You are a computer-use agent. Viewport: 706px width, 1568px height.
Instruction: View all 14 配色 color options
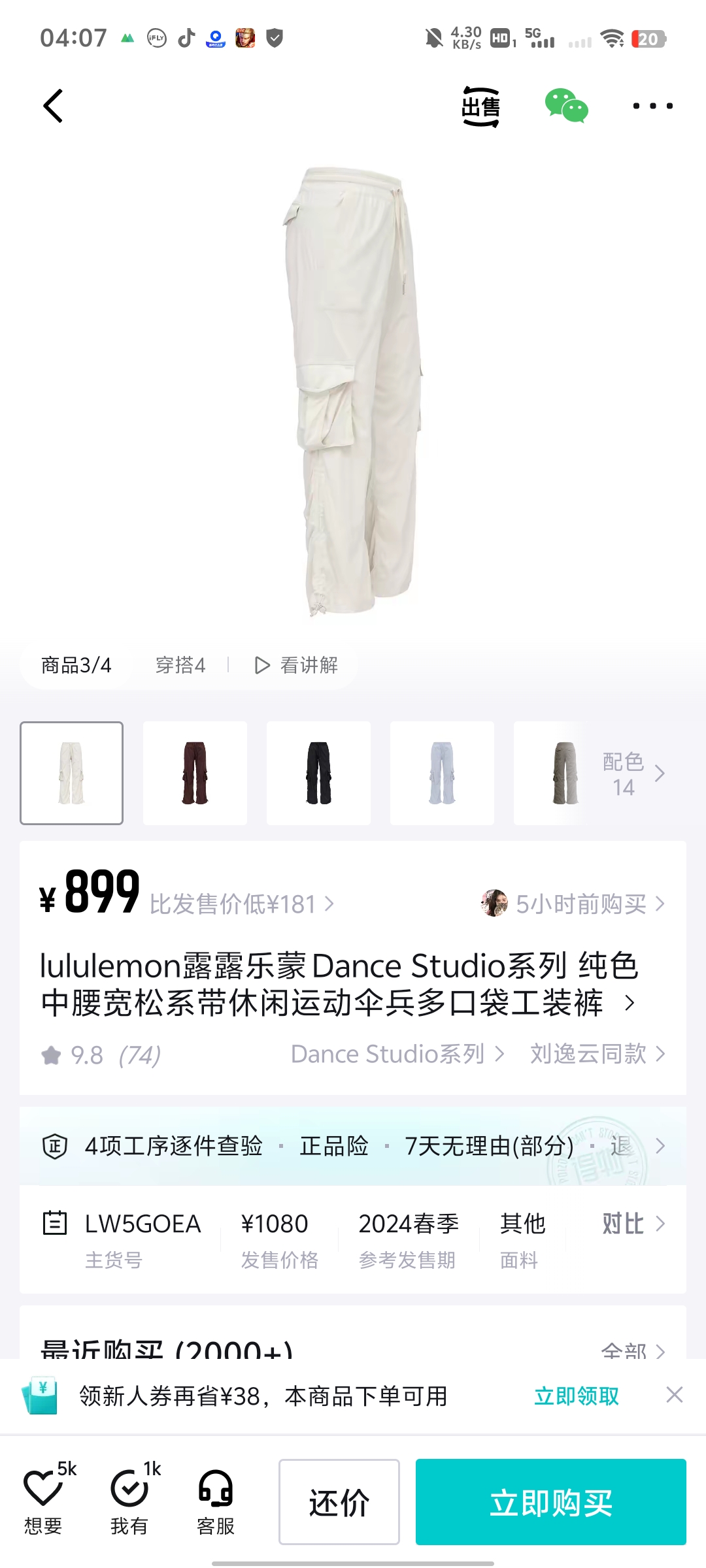pyautogui.click(x=633, y=774)
